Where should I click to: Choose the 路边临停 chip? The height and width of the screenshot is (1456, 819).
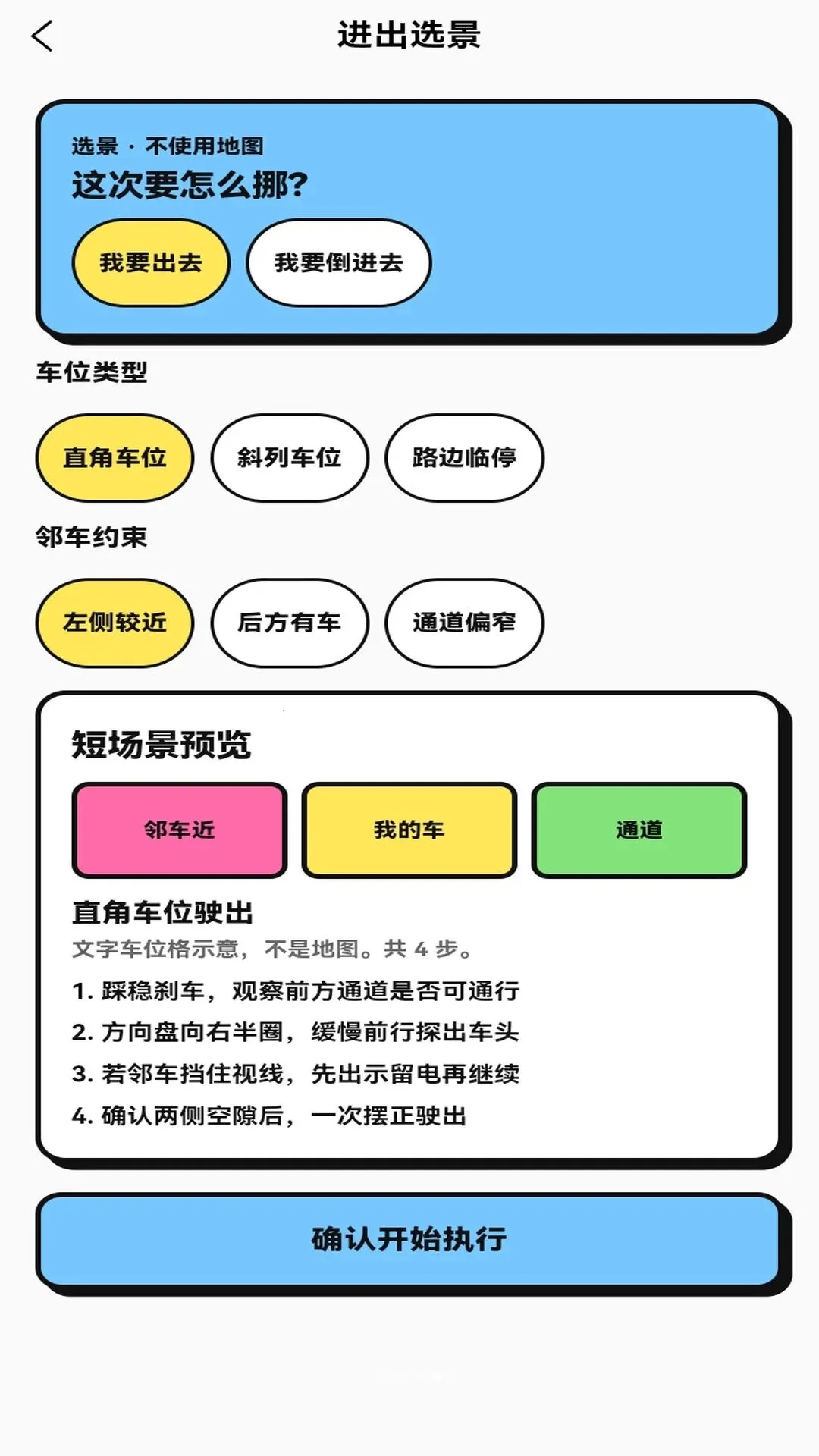pos(464,458)
